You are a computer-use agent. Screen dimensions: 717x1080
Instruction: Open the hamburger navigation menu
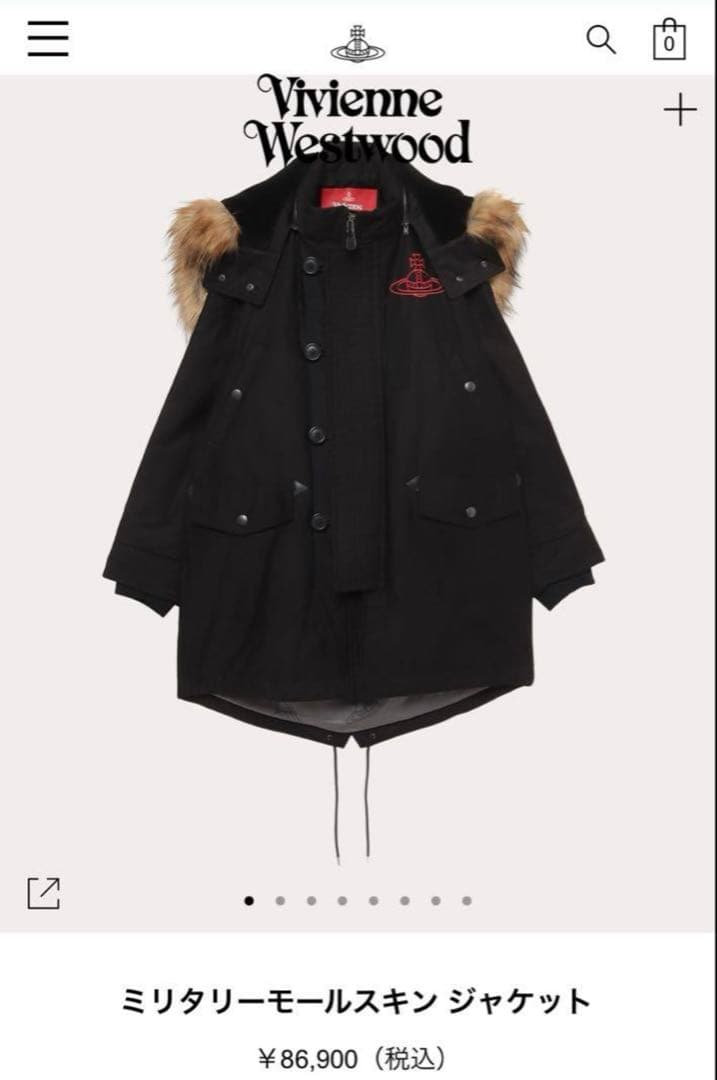(x=47, y=39)
